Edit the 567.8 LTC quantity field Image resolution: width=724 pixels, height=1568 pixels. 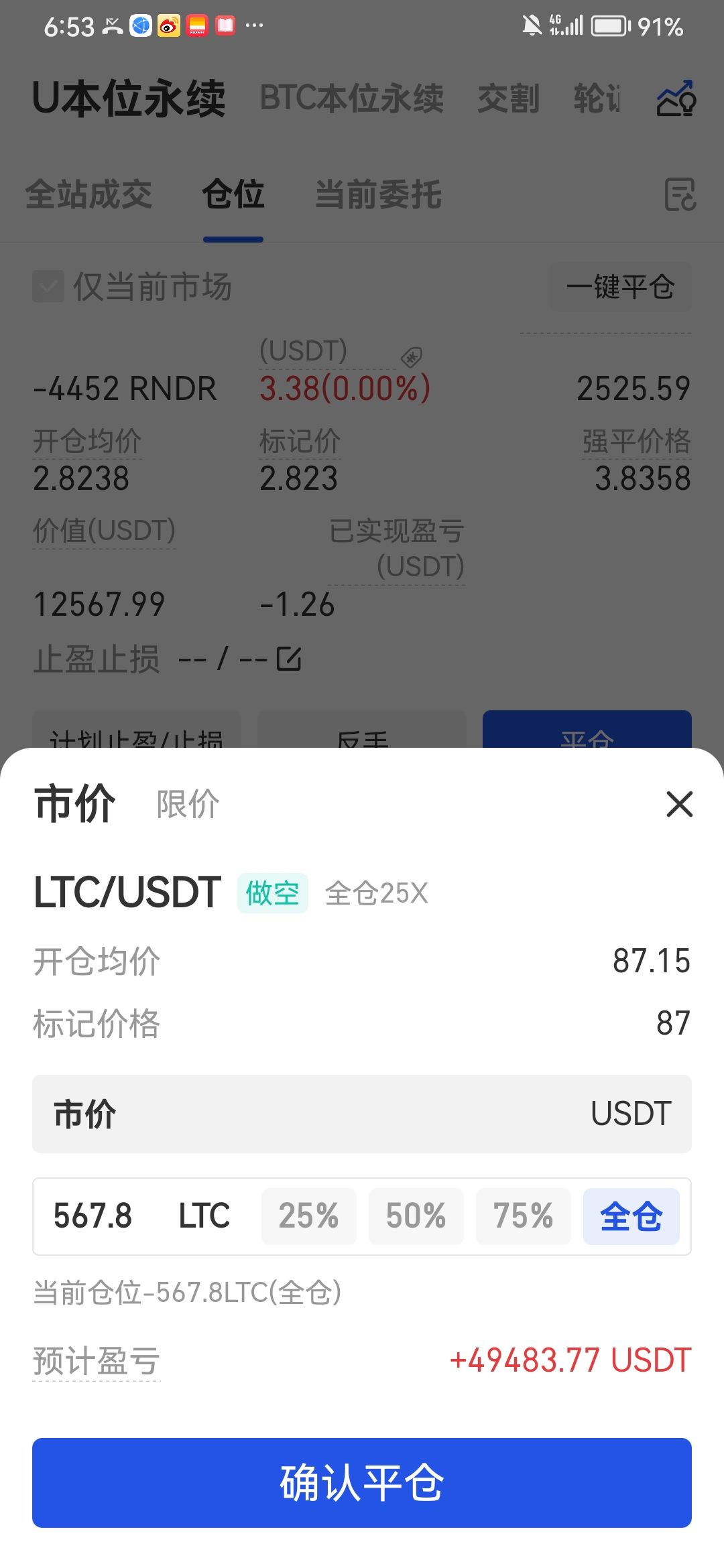pos(142,1216)
